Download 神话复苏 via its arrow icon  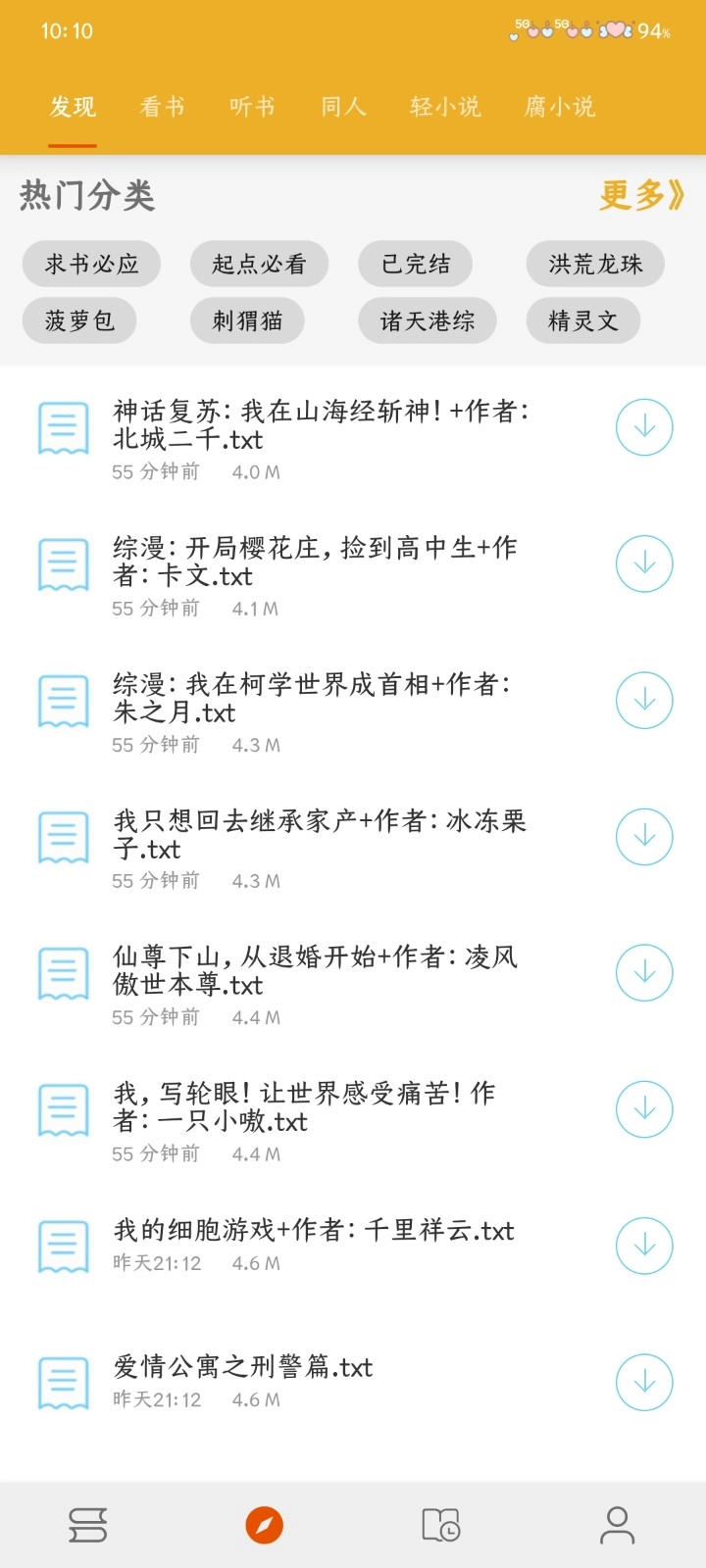pyautogui.click(x=644, y=426)
